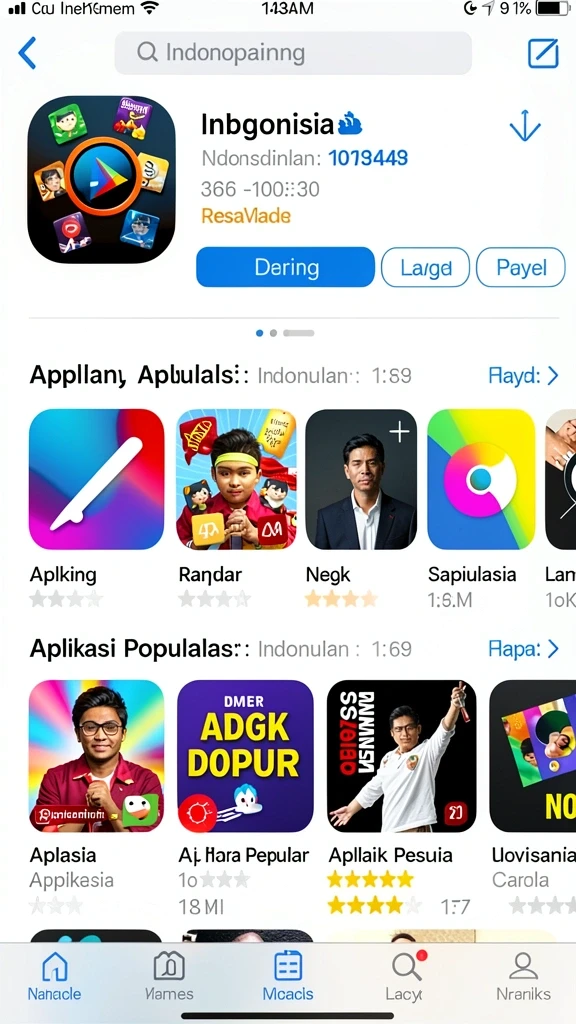Download the Inbgonisia app via arrow icon
Viewport: 576px width, 1024px height.
pyautogui.click(x=525, y=125)
